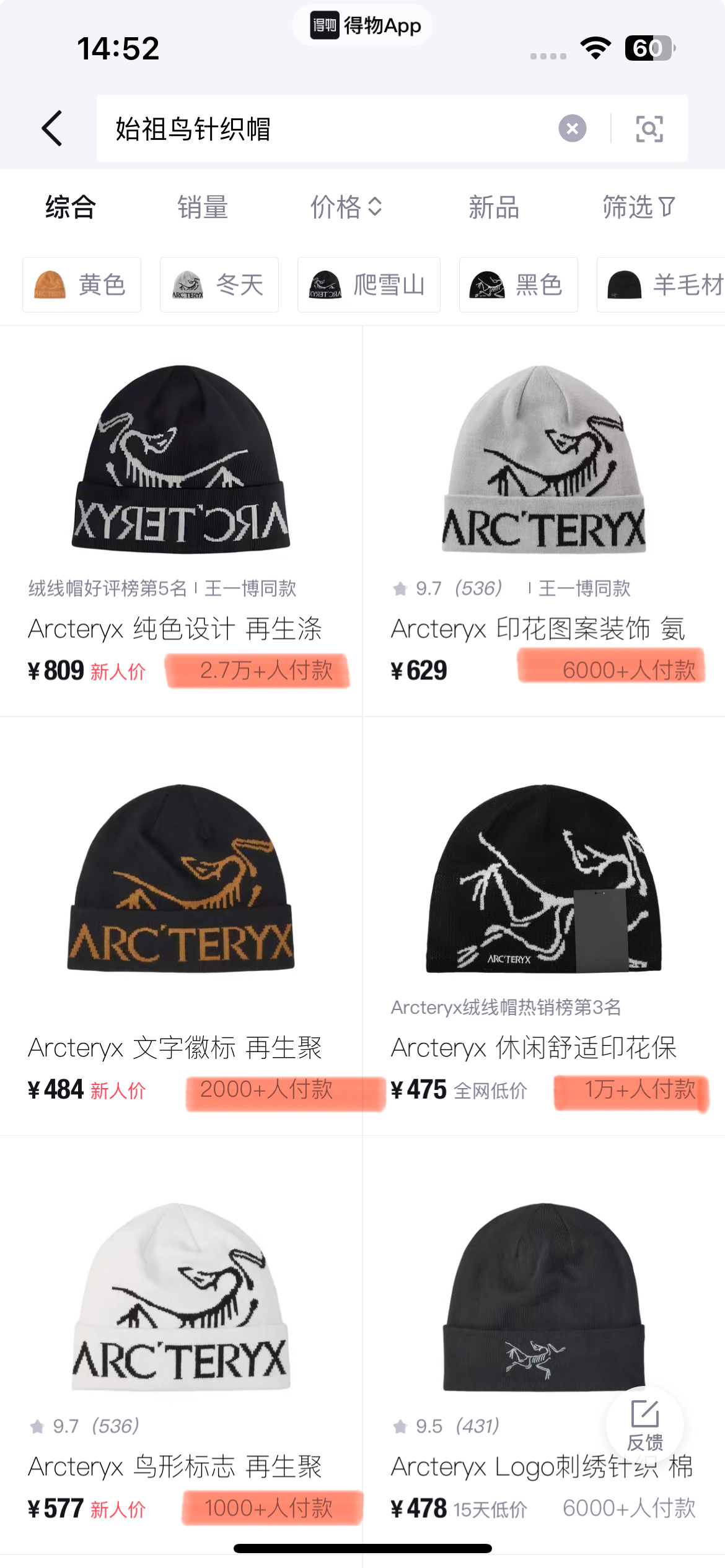Sort results by 销量
Viewport: 725px width, 1568px height.
[x=203, y=207]
